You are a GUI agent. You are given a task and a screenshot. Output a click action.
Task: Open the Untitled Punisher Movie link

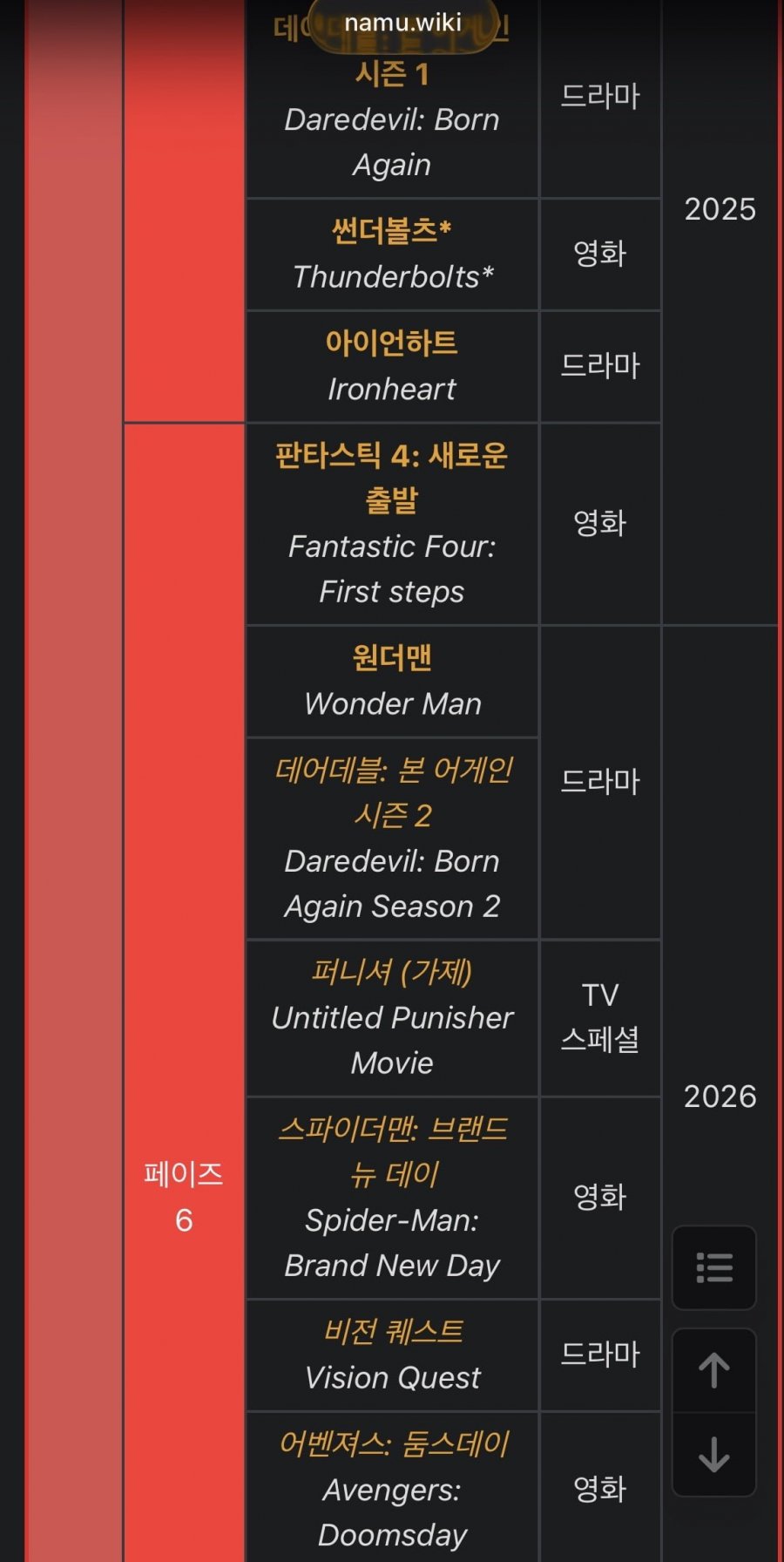[391, 972]
